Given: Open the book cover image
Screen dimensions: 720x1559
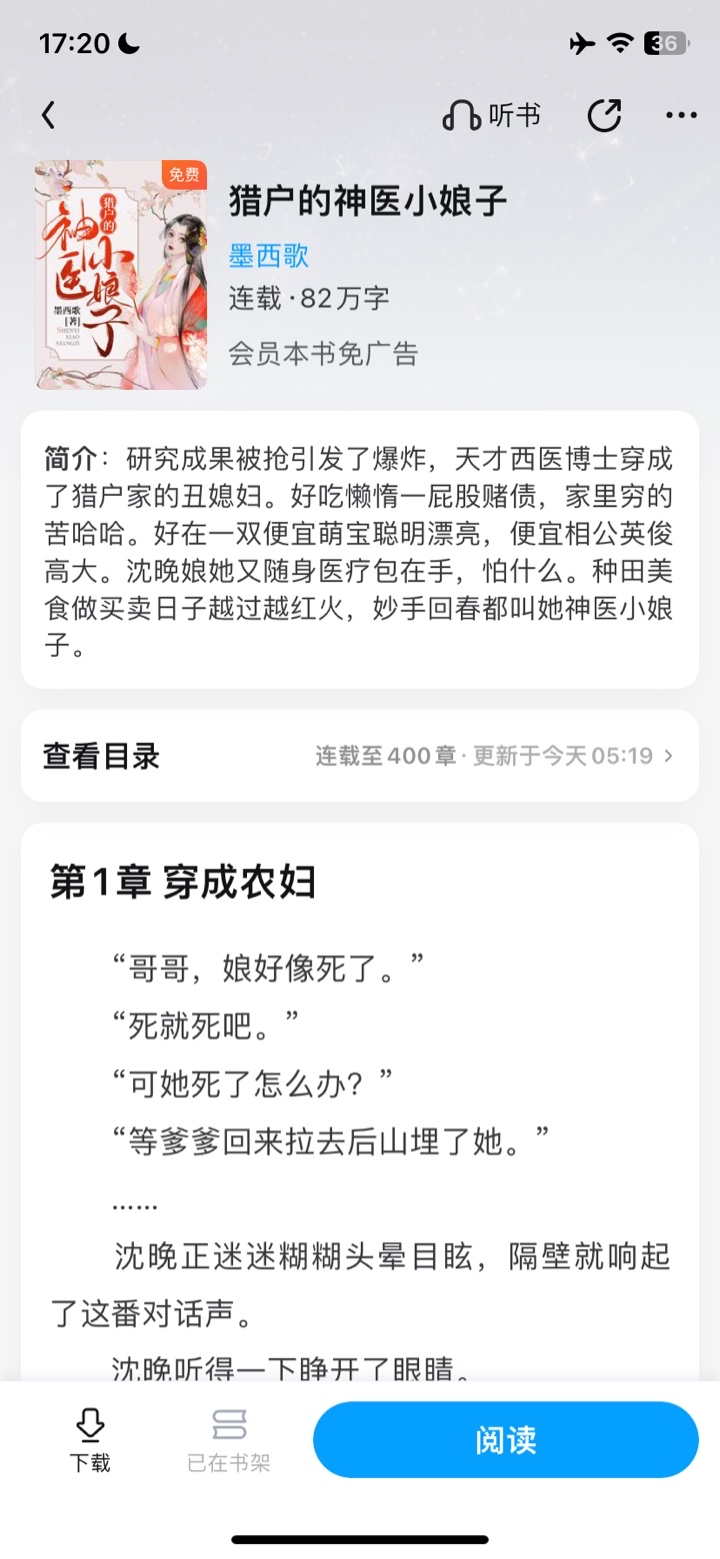Looking at the screenshot, I should click(x=121, y=275).
